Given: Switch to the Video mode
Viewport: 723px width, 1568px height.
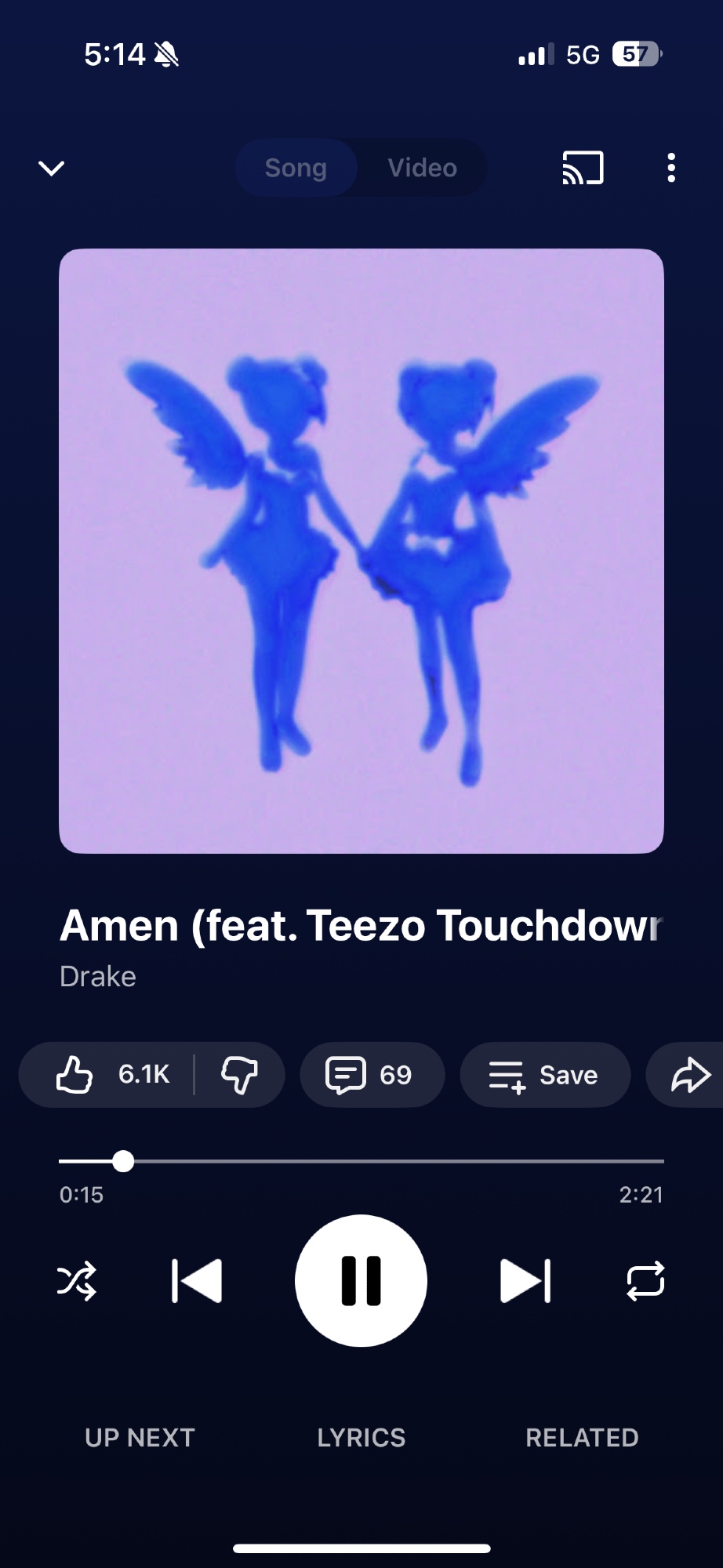Looking at the screenshot, I should click(x=422, y=168).
